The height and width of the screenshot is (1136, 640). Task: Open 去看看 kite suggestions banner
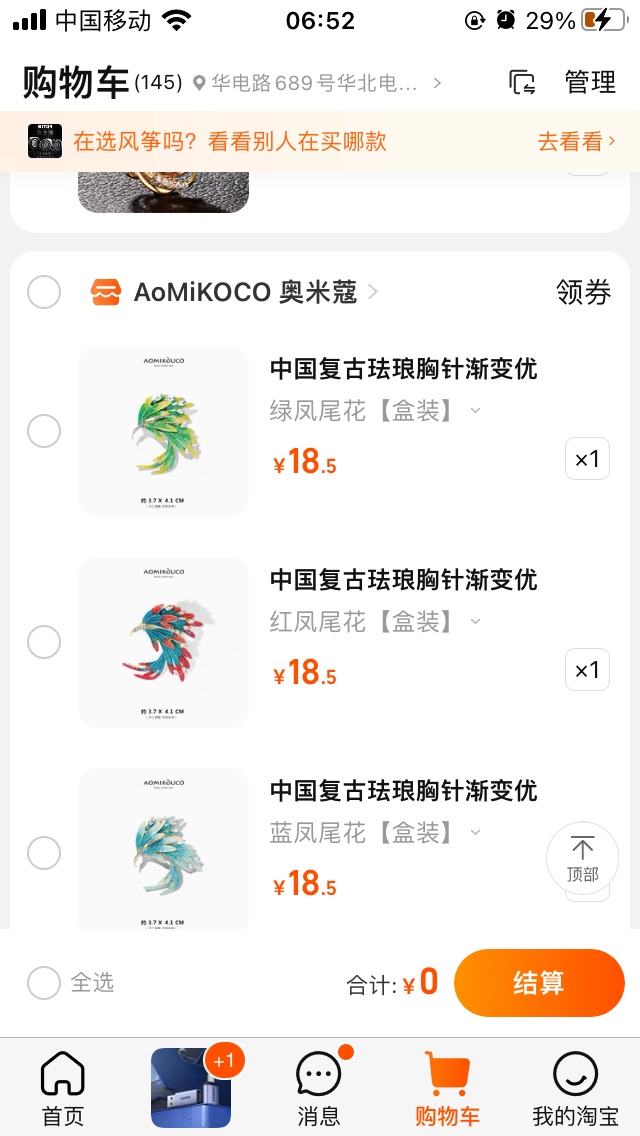576,142
